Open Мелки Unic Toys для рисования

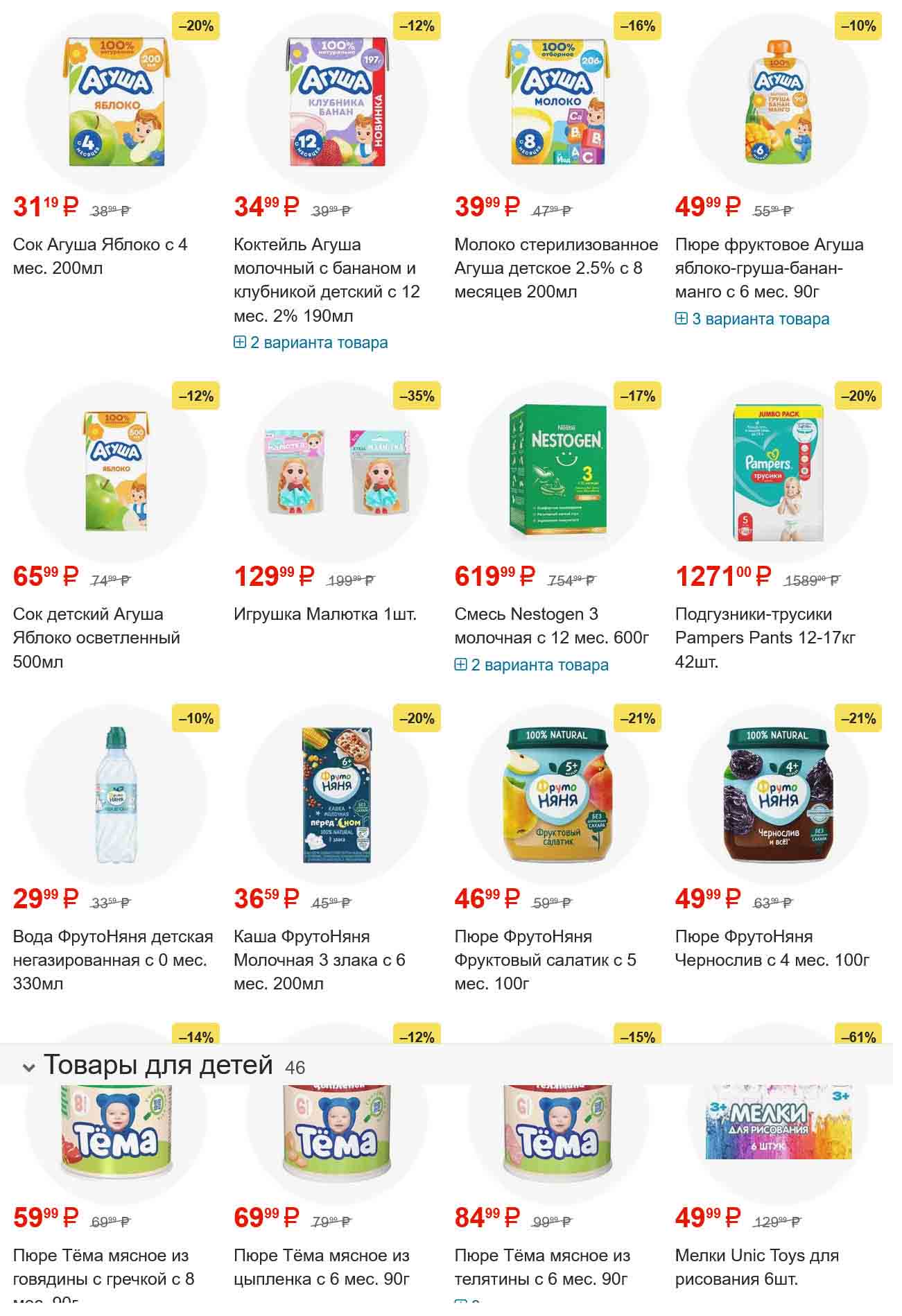point(756,1267)
